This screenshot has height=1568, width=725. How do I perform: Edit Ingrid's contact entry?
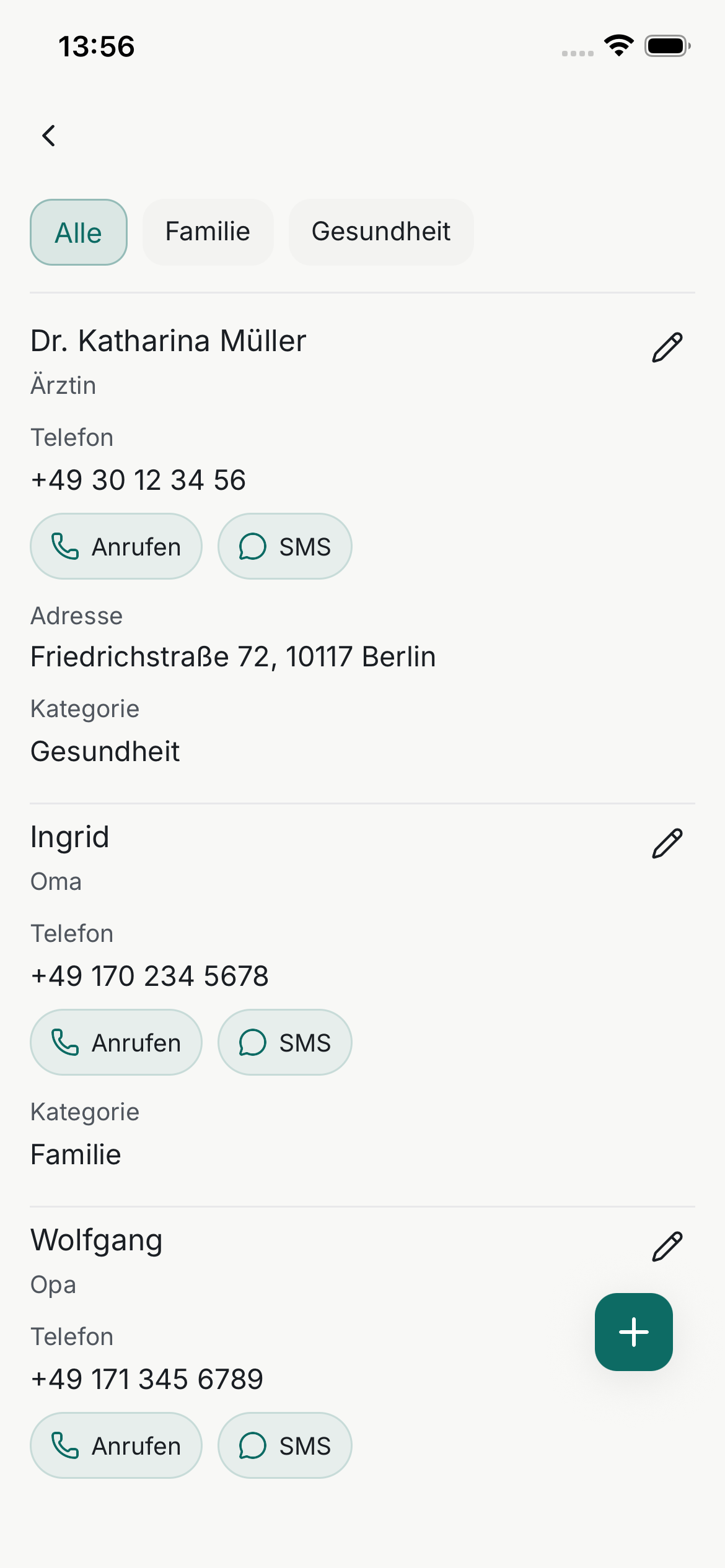(667, 843)
